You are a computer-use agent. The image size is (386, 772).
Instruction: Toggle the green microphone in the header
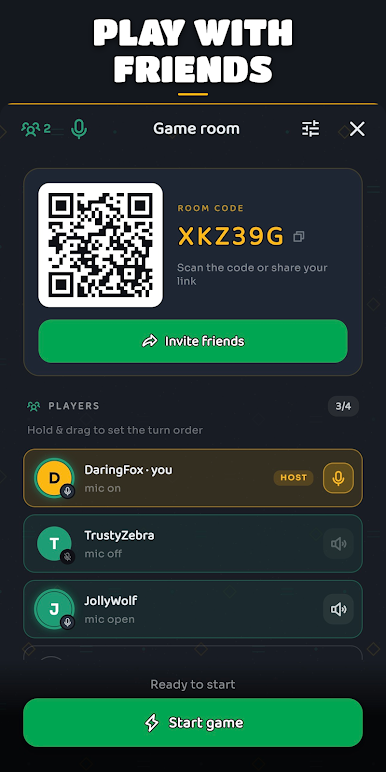point(79,129)
